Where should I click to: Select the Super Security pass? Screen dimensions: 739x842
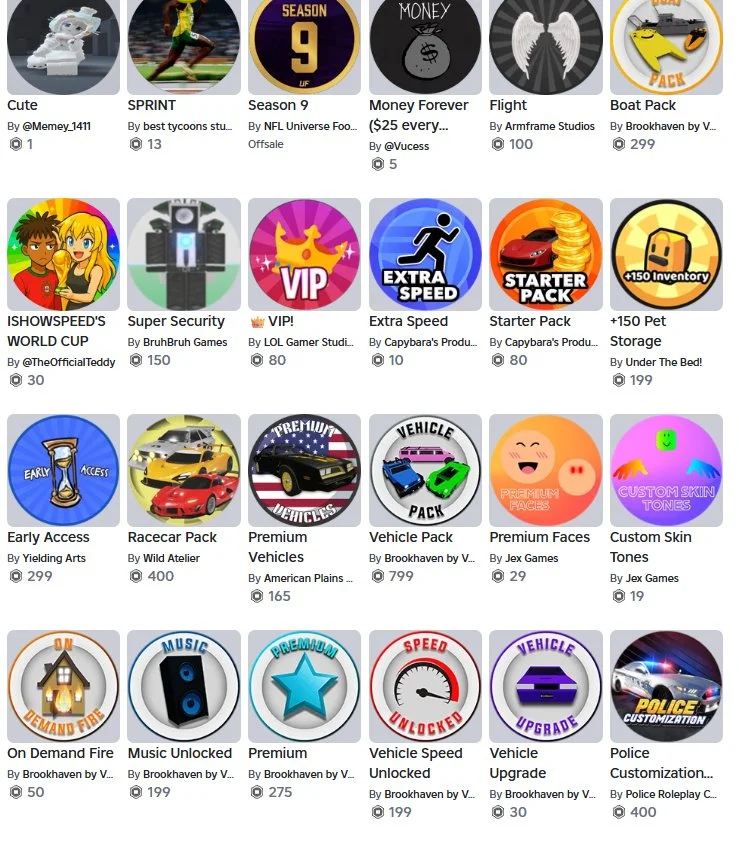tap(184, 254)
